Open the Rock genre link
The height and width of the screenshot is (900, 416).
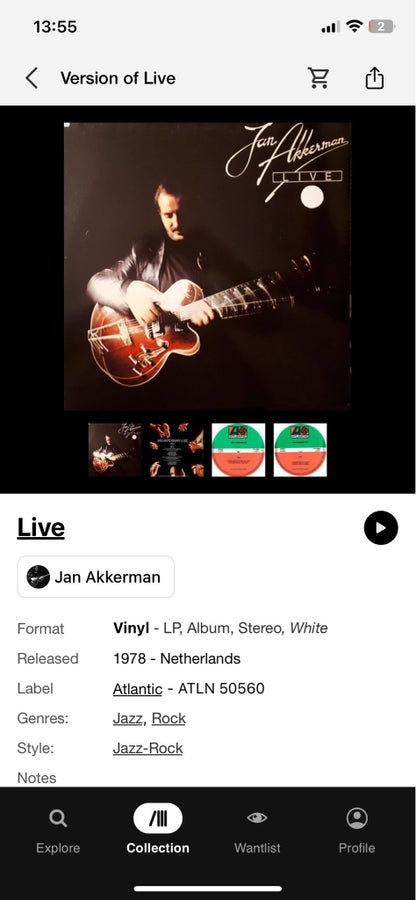click(169, 718)
